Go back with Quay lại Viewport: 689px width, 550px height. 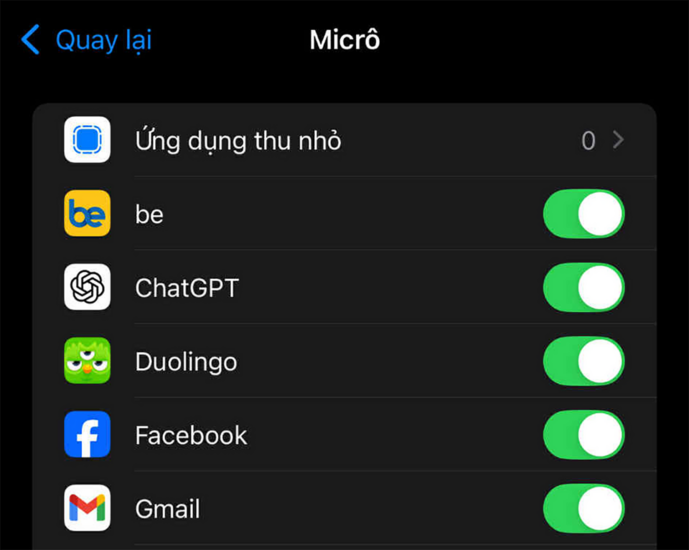(87, 41)
